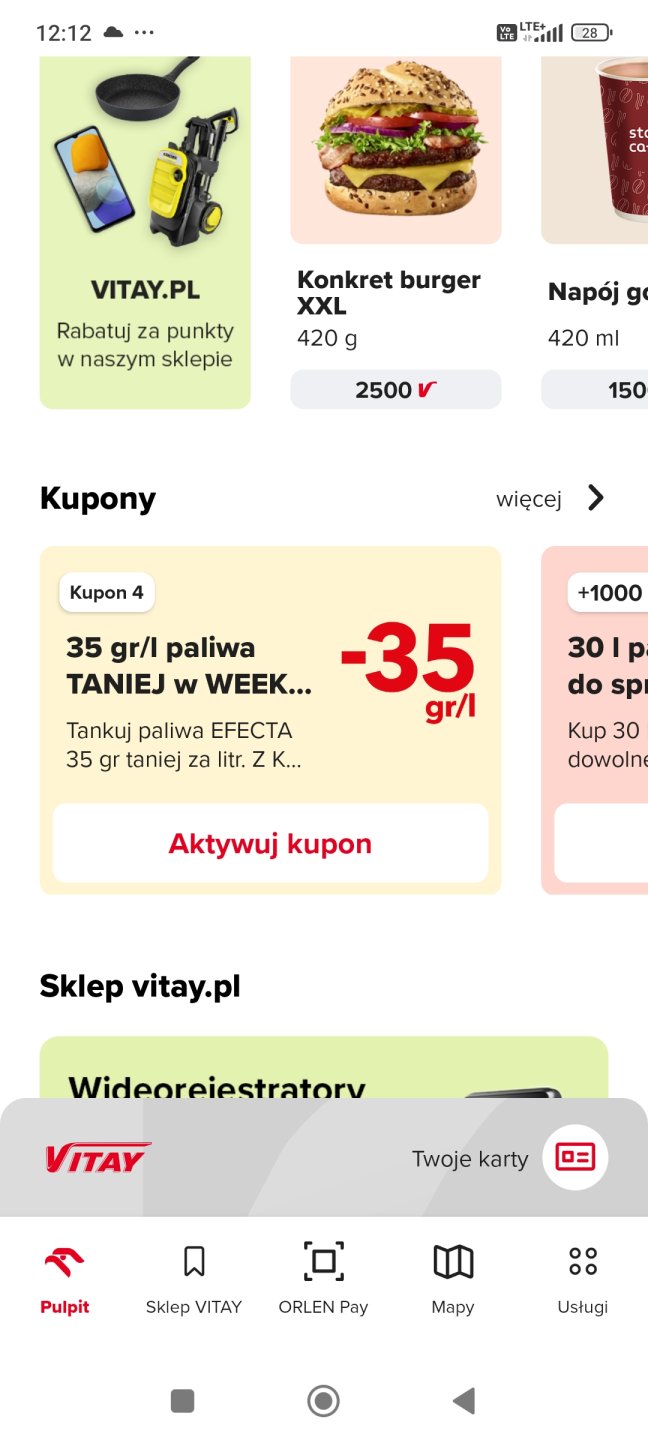Screen dimensions: 648x1440
Task: Switch to the Mapy tab
Action: coord(453,1278)
